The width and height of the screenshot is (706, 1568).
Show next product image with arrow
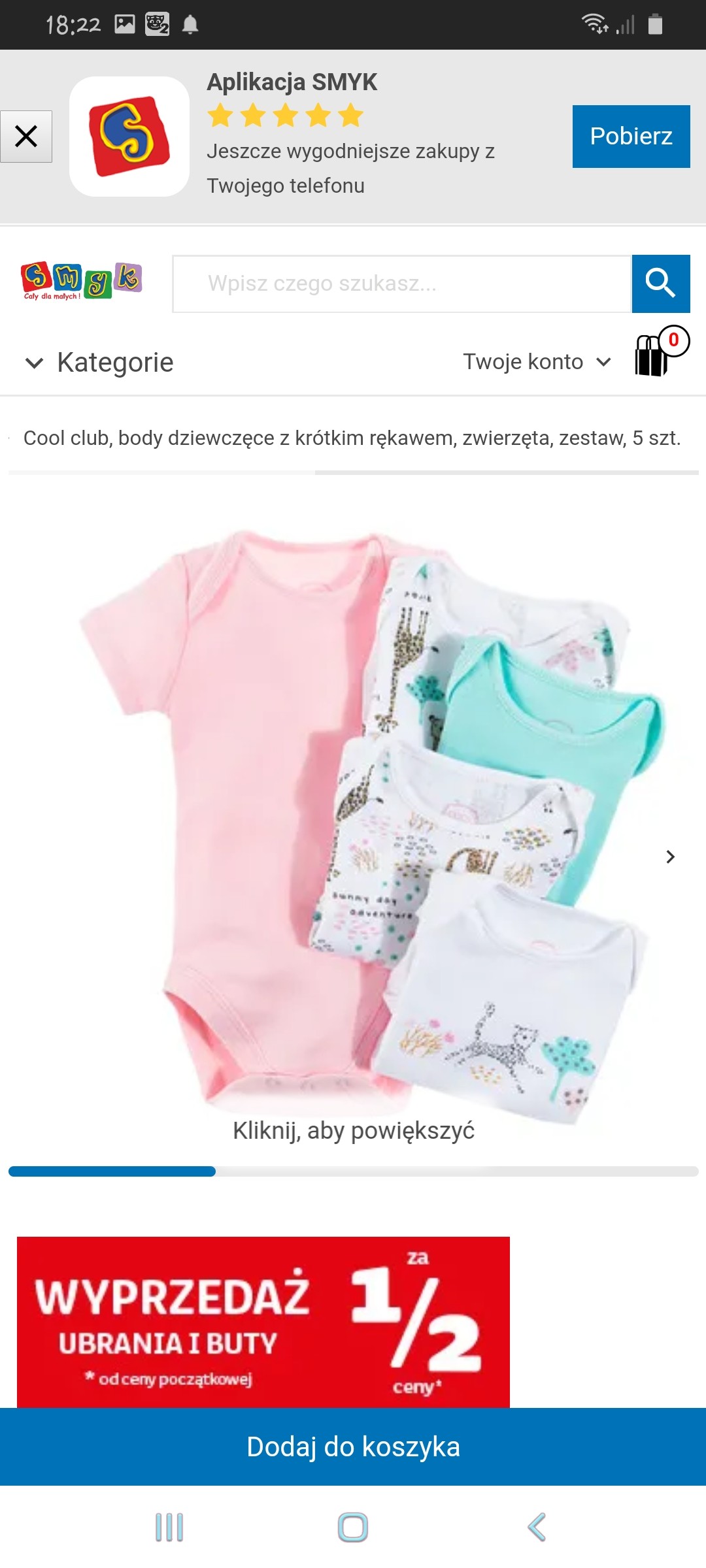point(670,857)
